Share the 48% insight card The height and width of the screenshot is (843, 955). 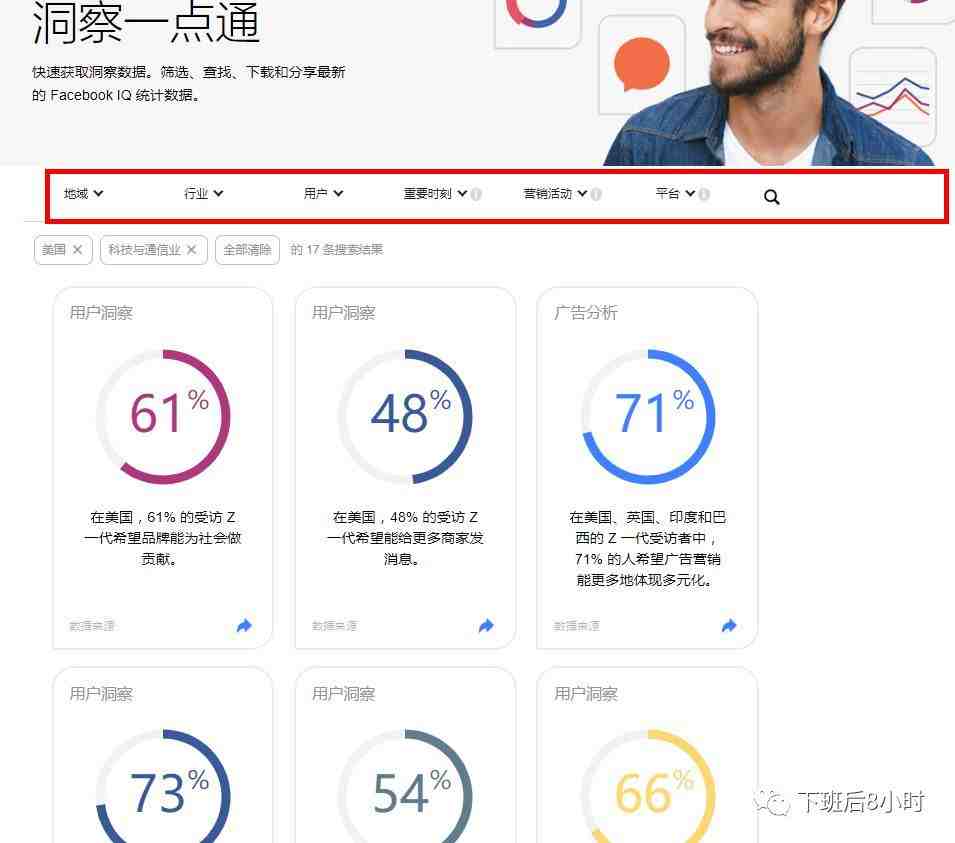pos(486,626)
